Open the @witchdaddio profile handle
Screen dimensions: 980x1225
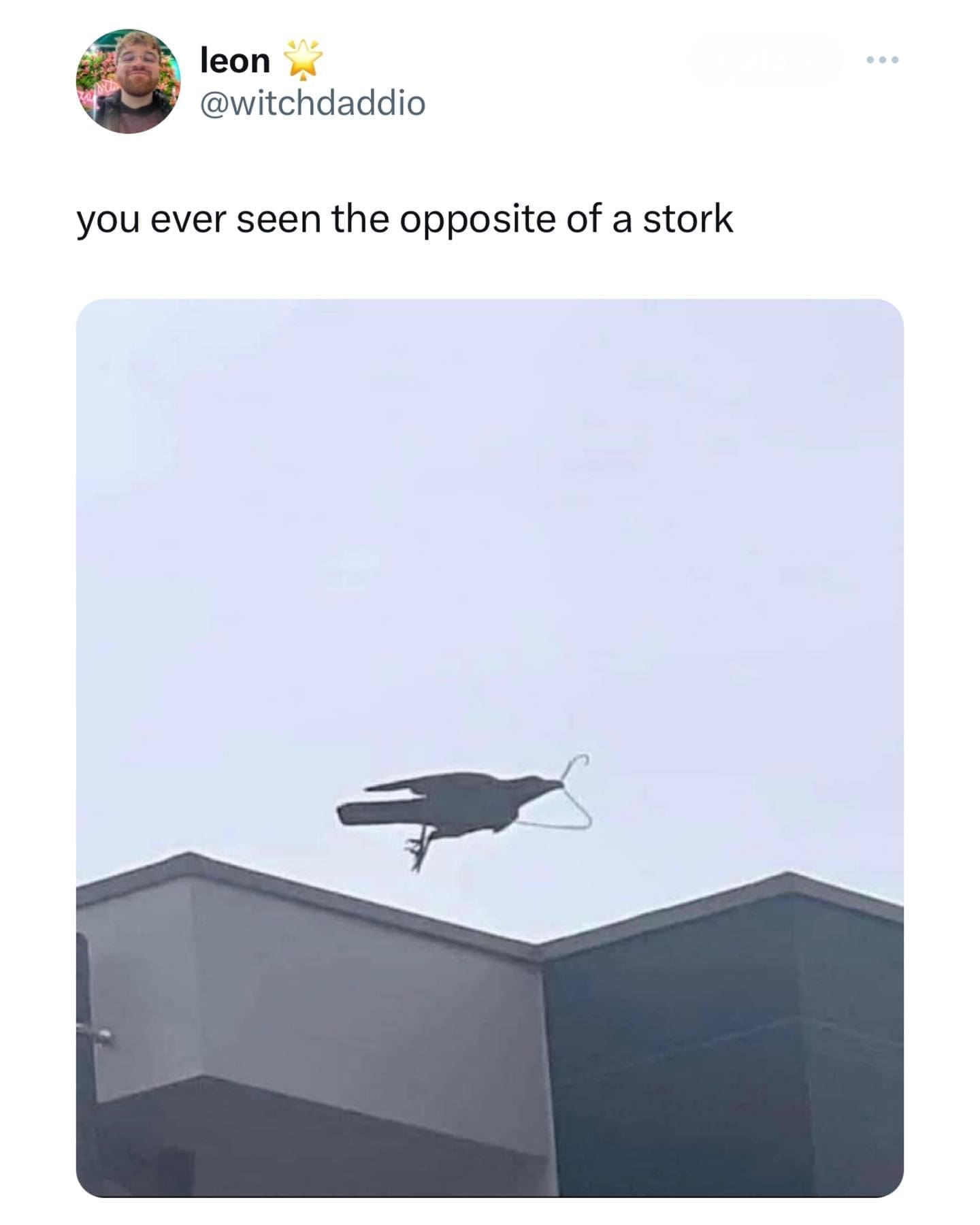(312, 103)
